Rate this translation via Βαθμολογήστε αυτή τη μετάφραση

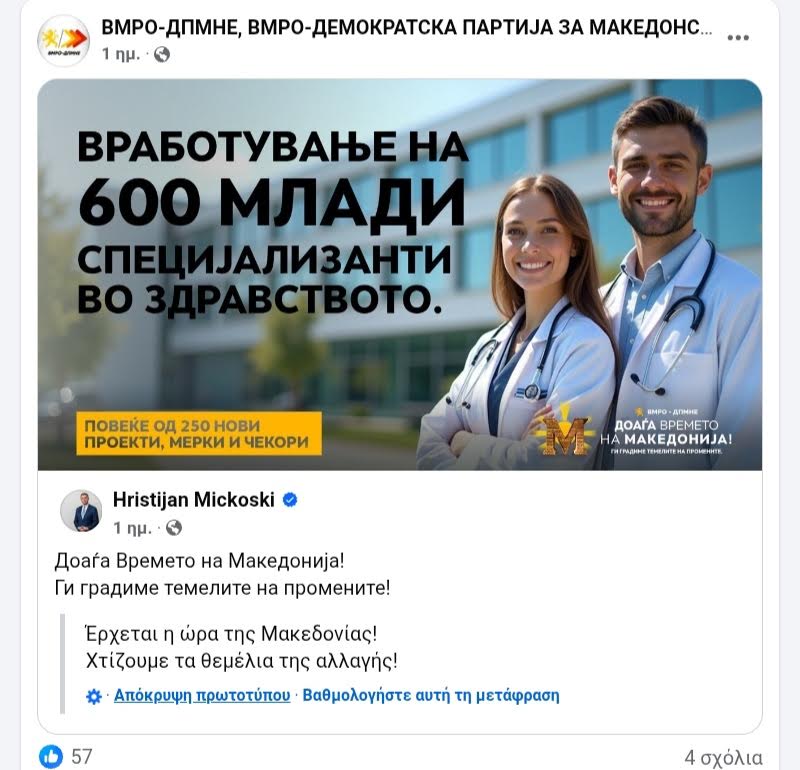[x=431, y=695]
